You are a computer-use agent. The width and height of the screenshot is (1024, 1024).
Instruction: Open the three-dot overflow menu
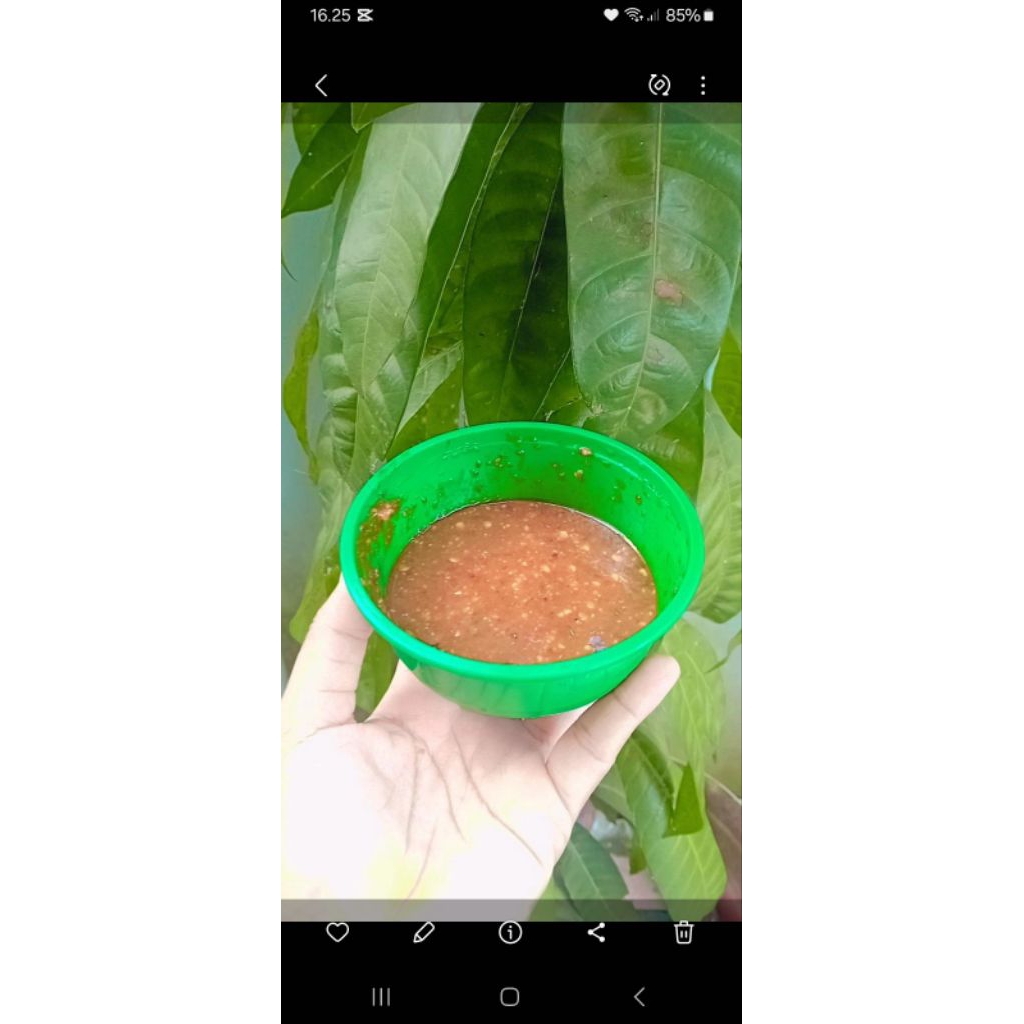tap(703, 85)
